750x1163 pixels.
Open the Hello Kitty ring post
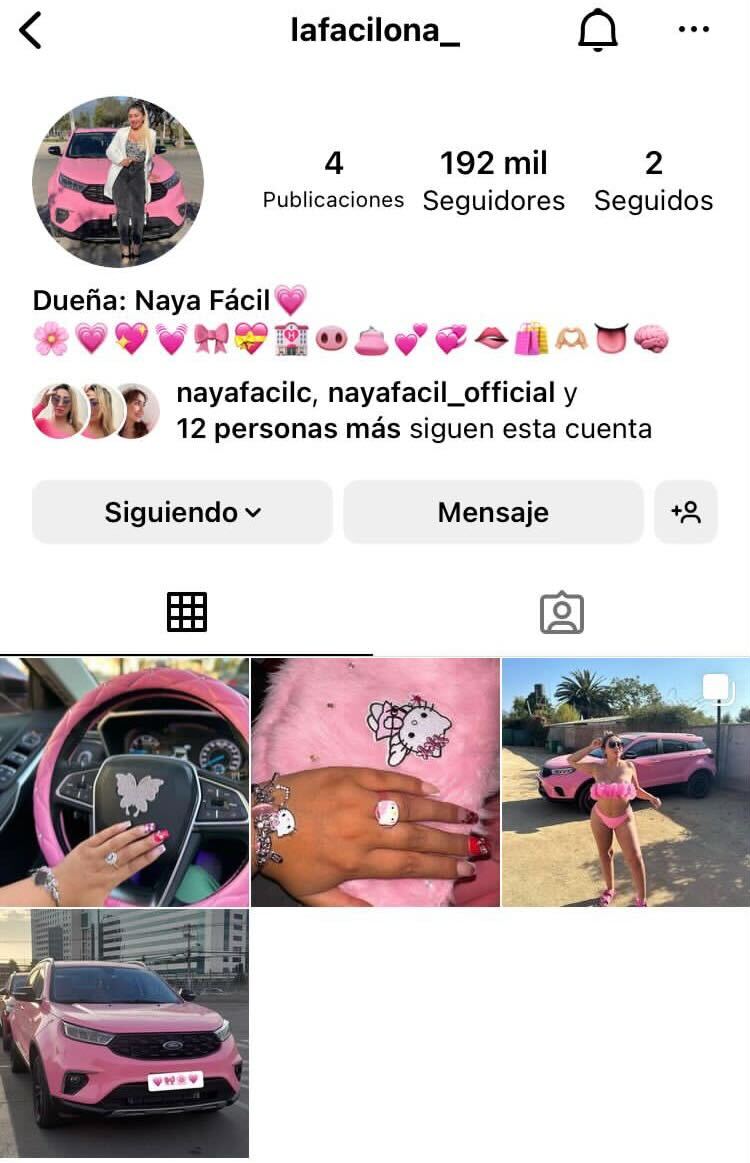(x=375, y=782)
